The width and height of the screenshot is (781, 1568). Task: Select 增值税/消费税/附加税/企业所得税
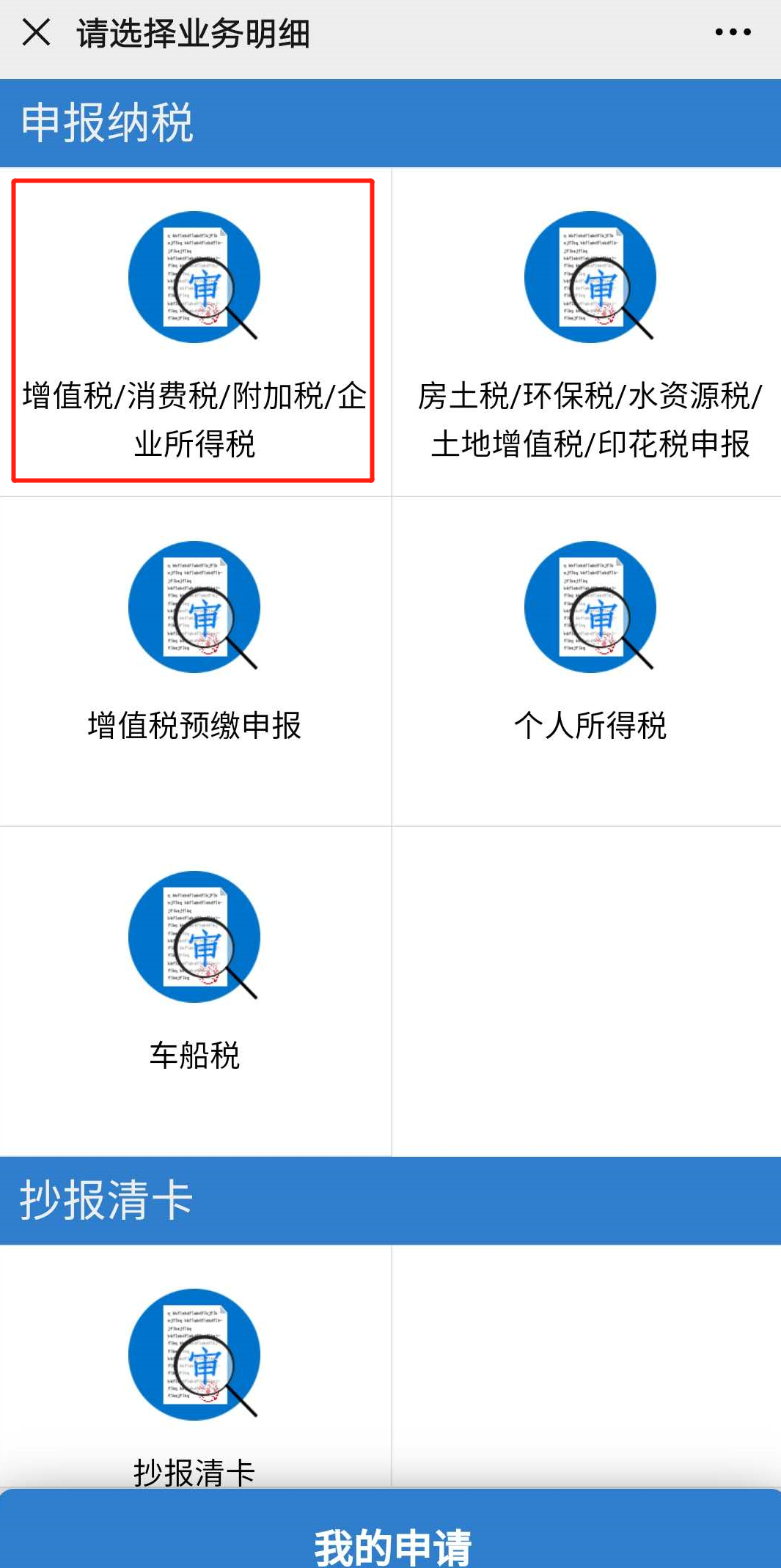point(194,332)
